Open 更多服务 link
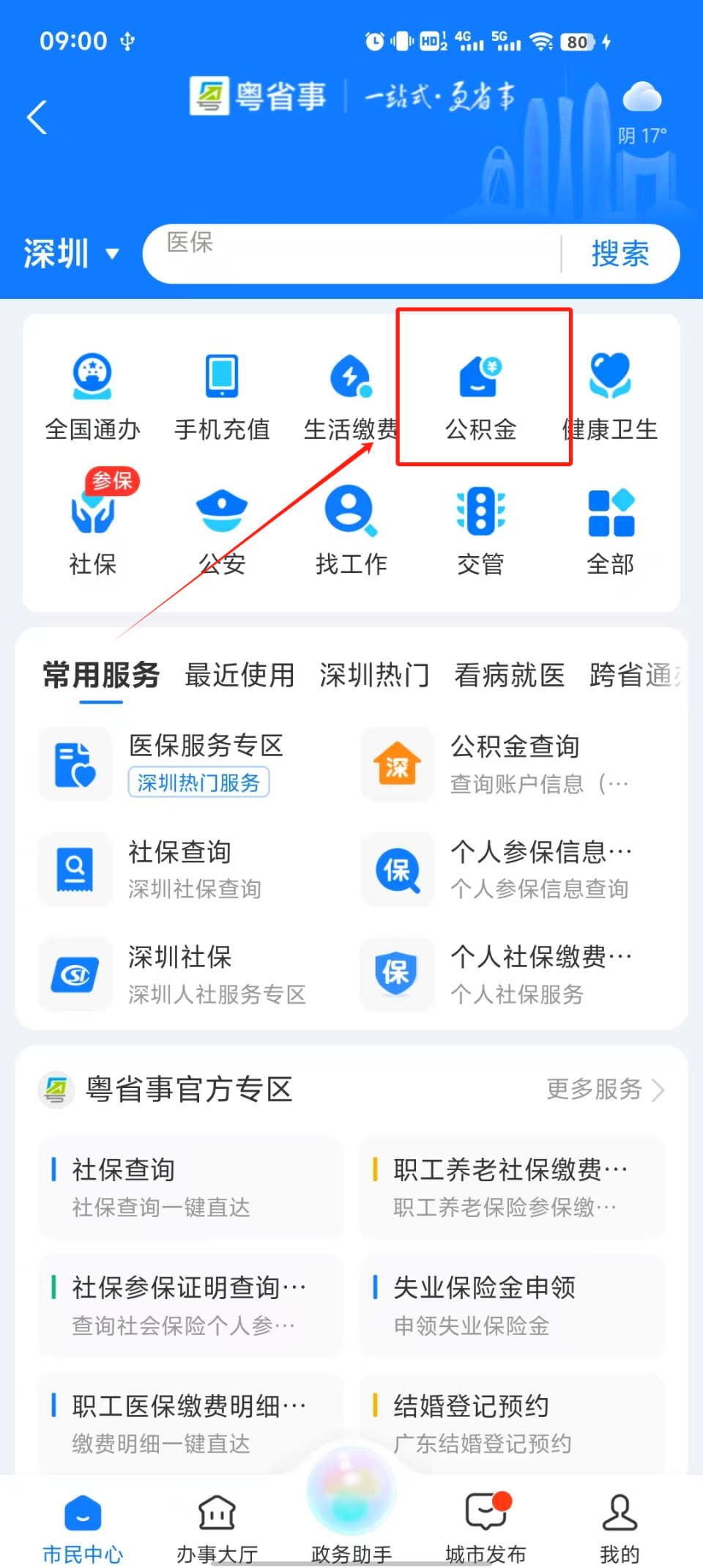Image resolution: width=703 pixels, height=1568 pixels. (604, 1090)
